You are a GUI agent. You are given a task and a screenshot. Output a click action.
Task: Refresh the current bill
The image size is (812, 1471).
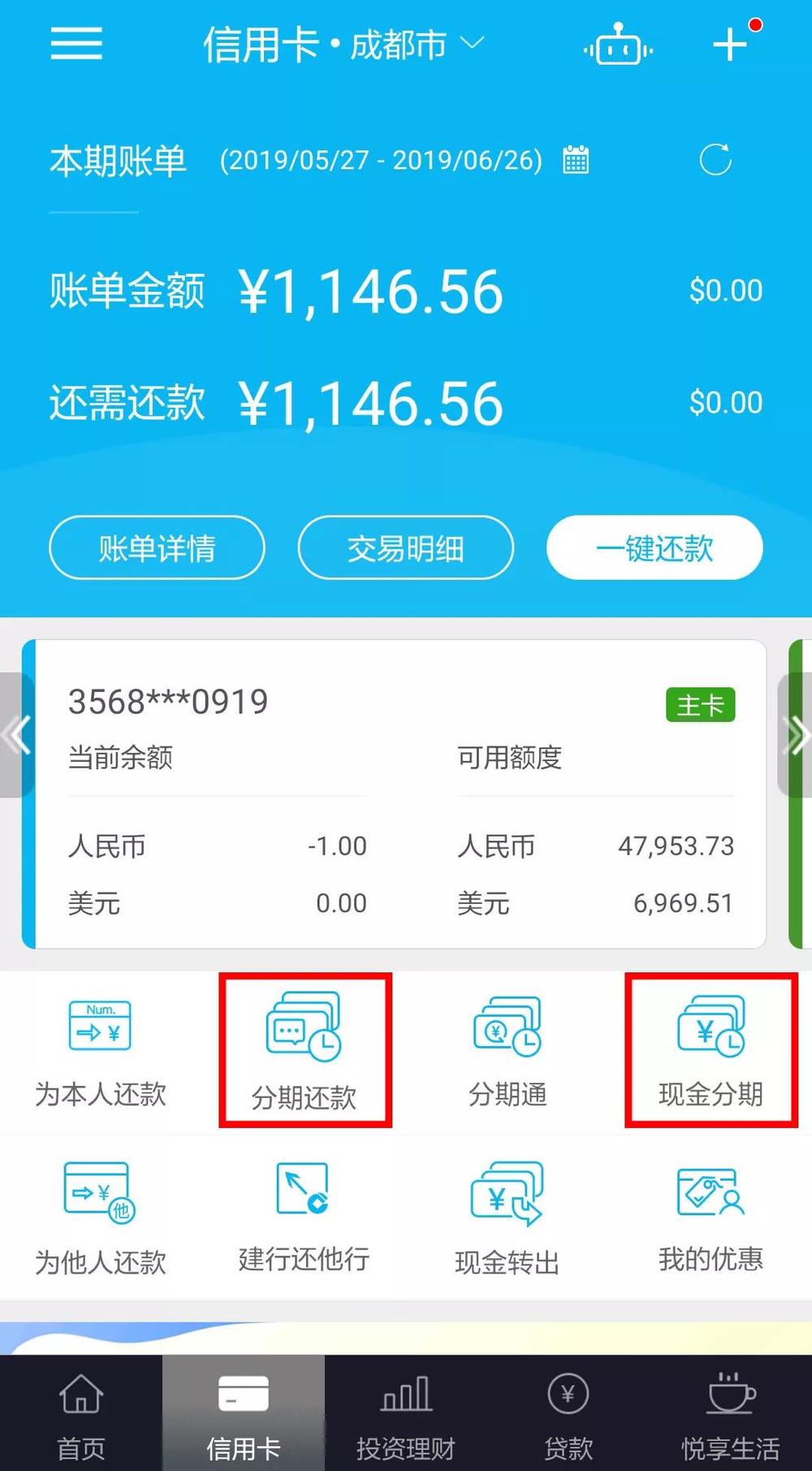715,159
